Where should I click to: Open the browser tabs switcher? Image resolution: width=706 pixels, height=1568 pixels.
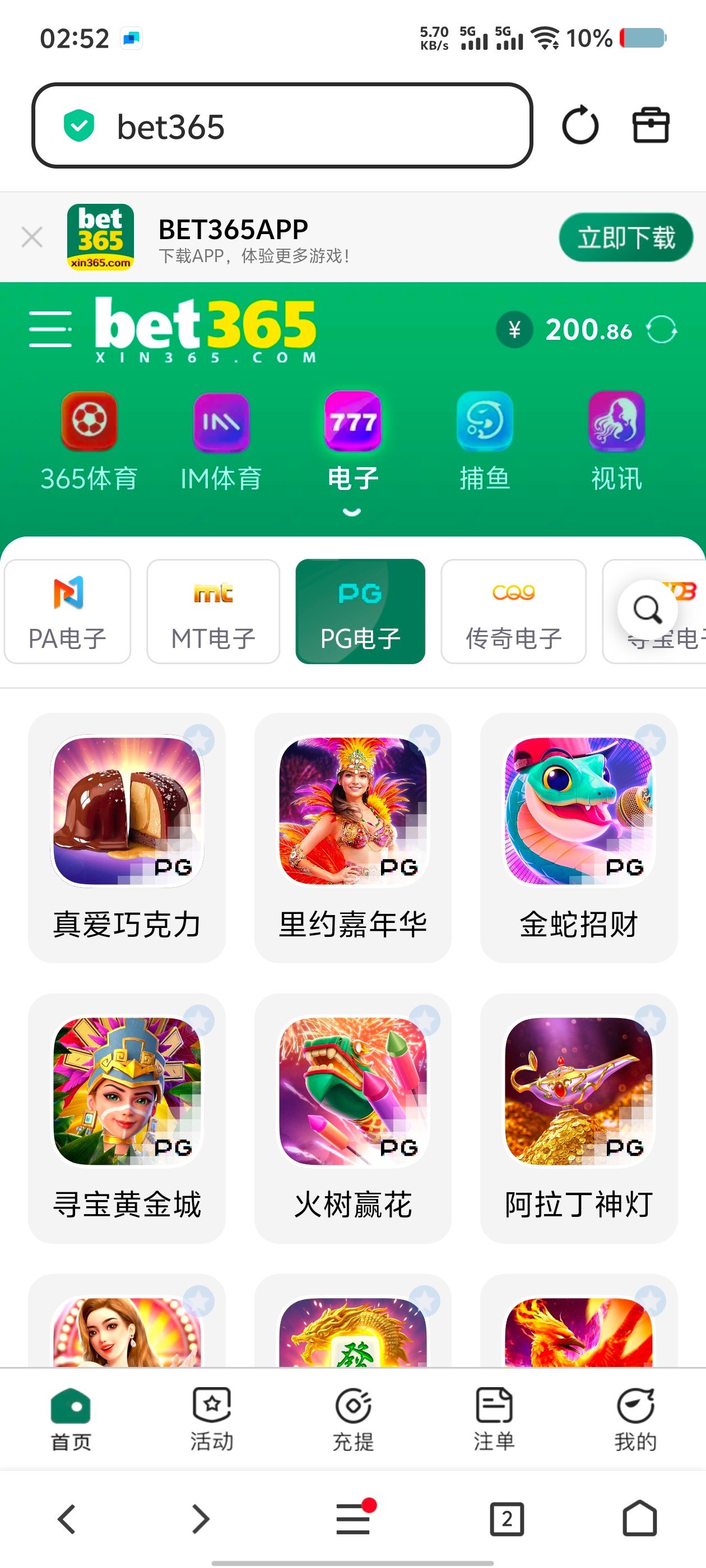506,1519
